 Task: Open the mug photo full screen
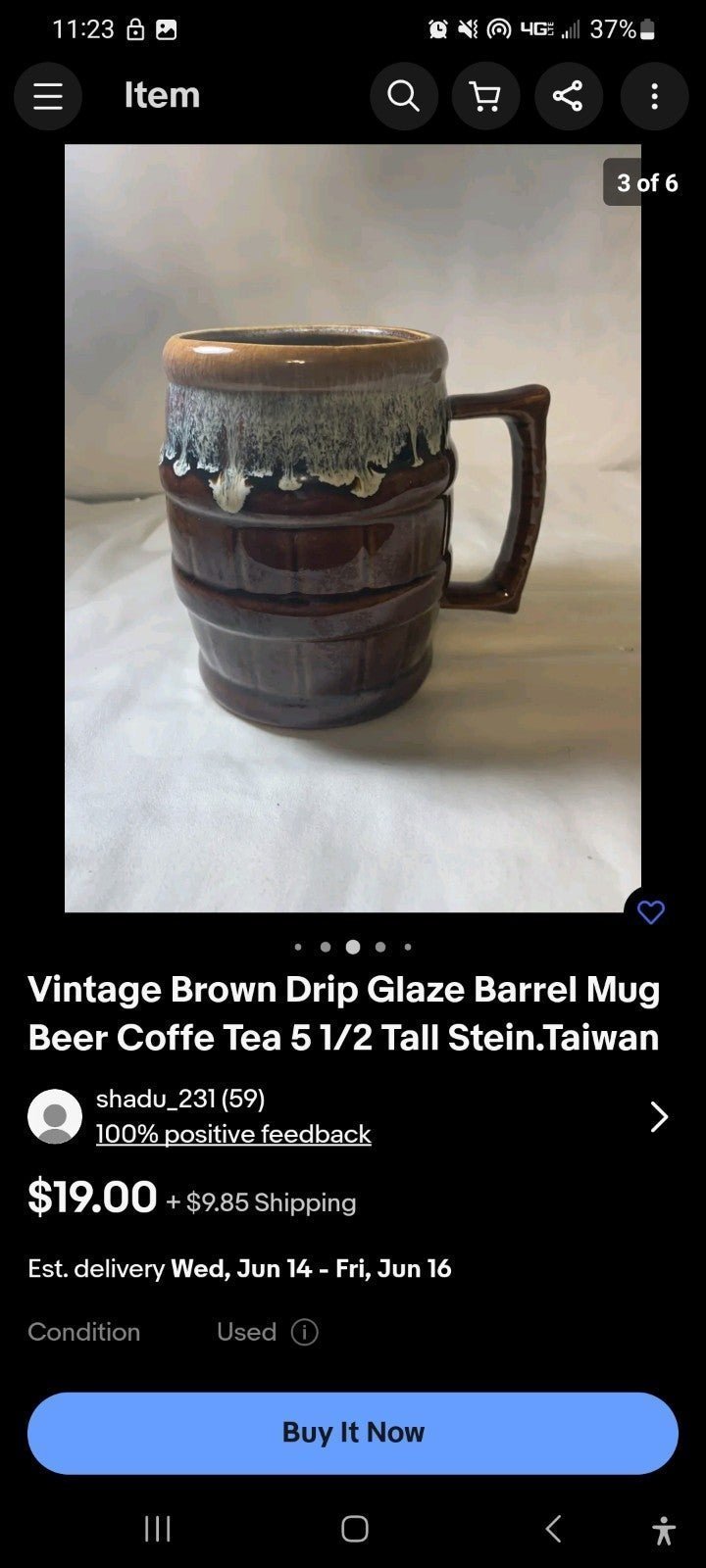pyautogui.click(x=353, y=528)
